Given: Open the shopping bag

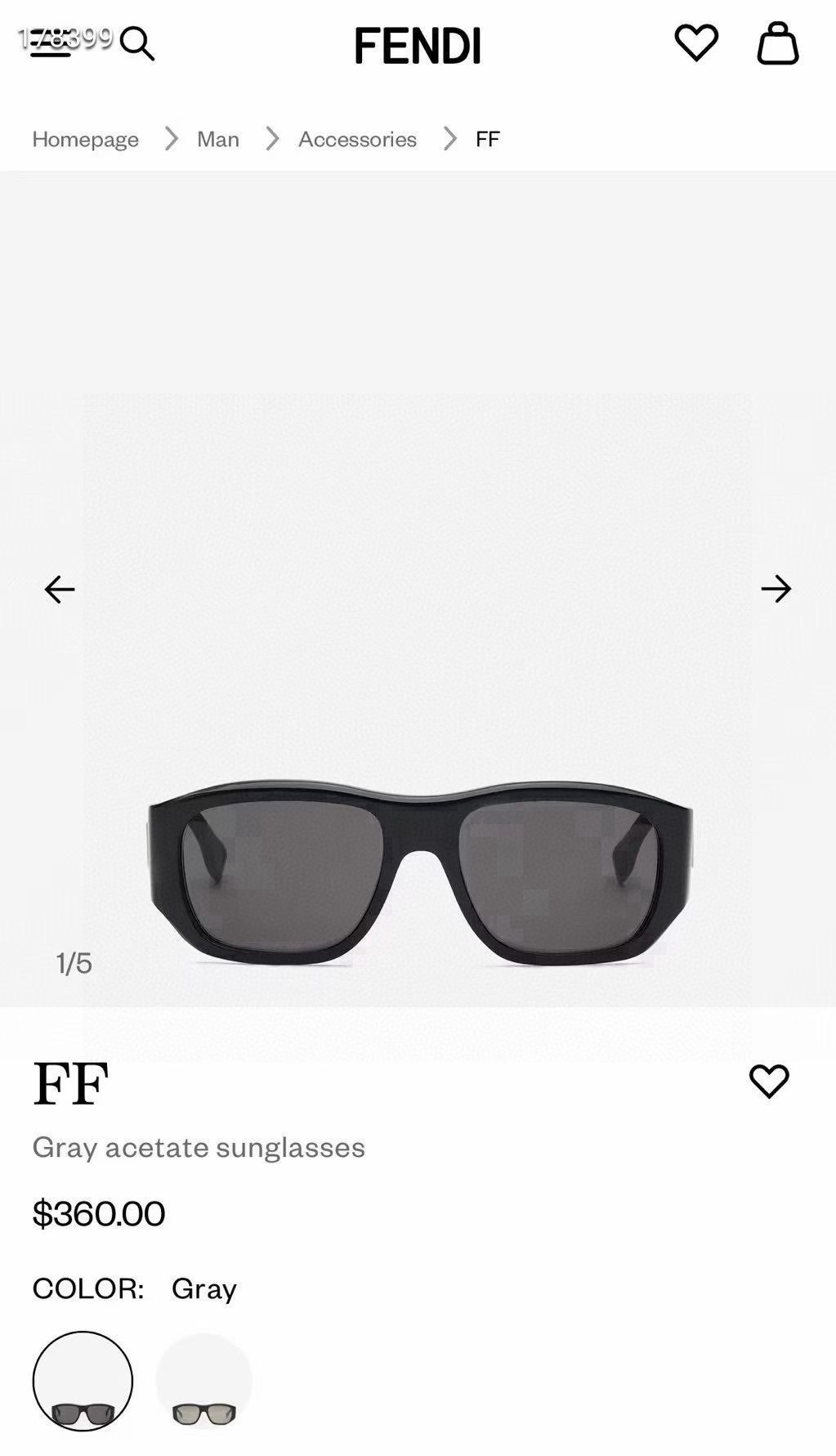Looking at the screenshot, I should (x=777, y=43).
